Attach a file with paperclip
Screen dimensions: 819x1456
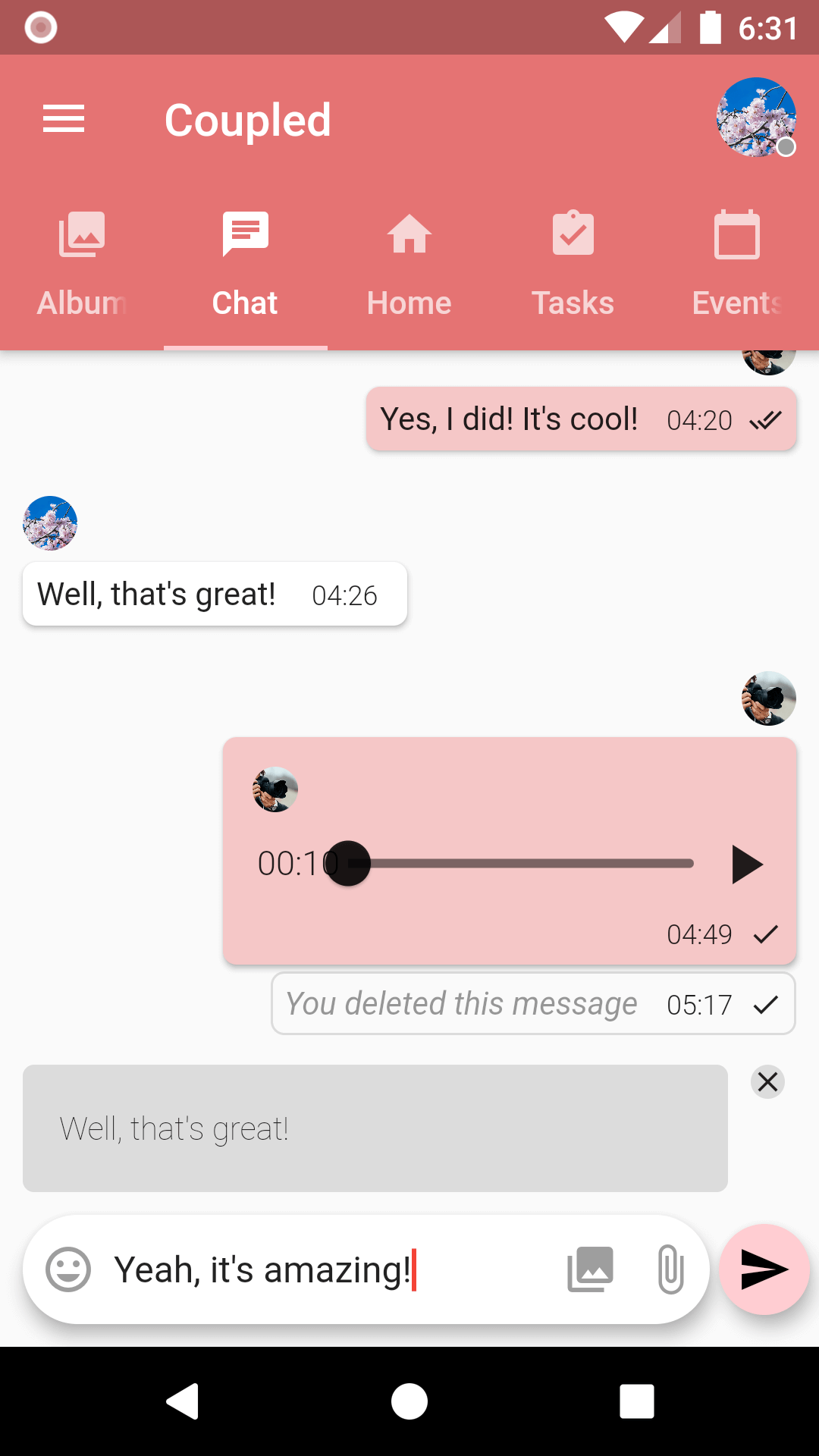[670, 1269]
